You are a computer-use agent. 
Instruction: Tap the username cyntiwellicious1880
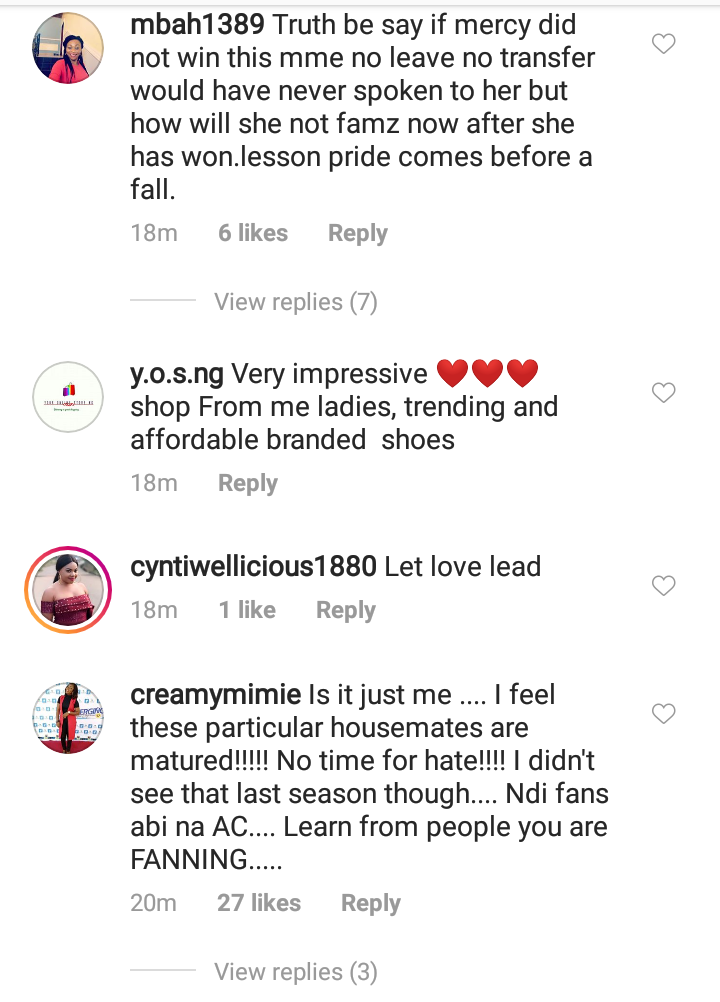253,567
